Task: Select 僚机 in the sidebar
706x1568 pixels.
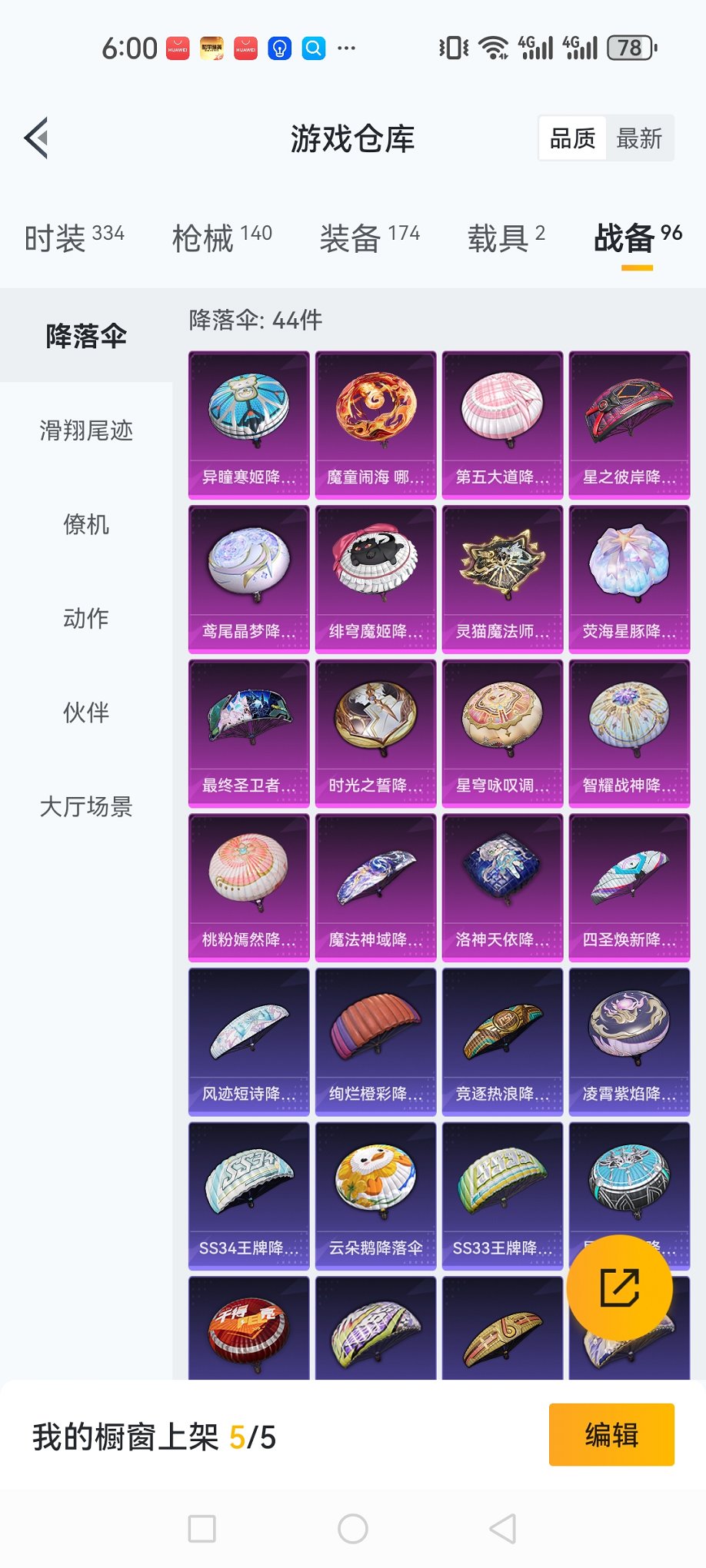Action: tap(86, 526)
